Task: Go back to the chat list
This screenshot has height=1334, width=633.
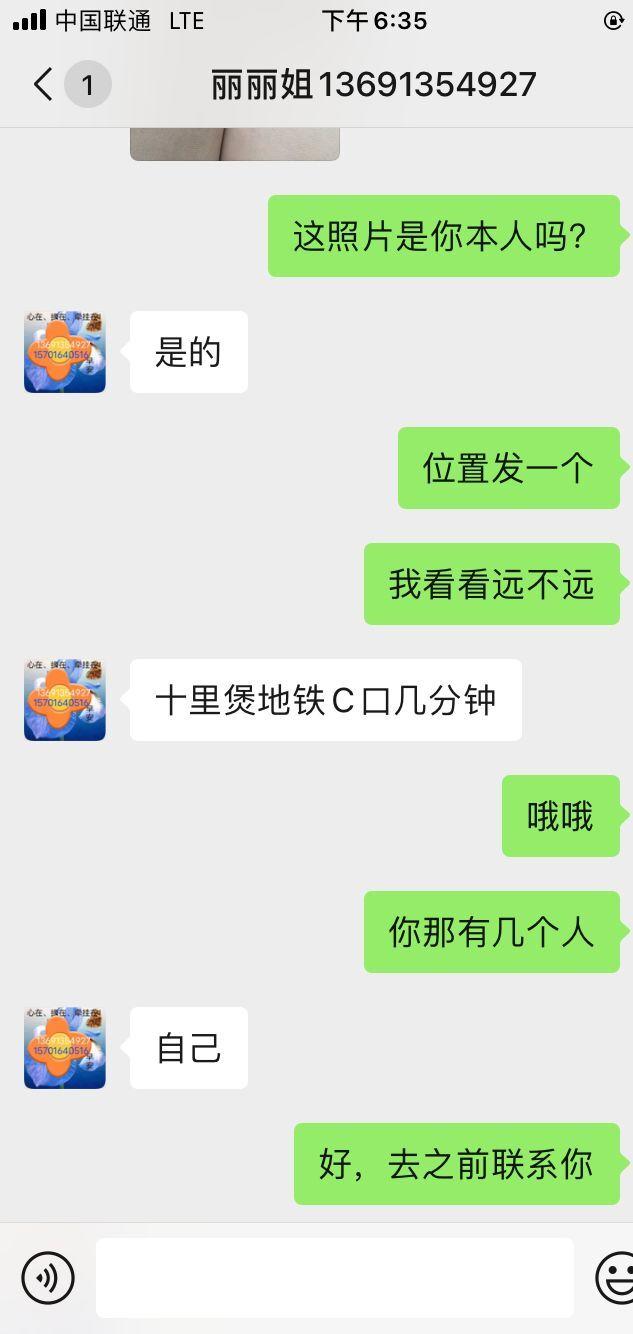Action: click(42, 85)
